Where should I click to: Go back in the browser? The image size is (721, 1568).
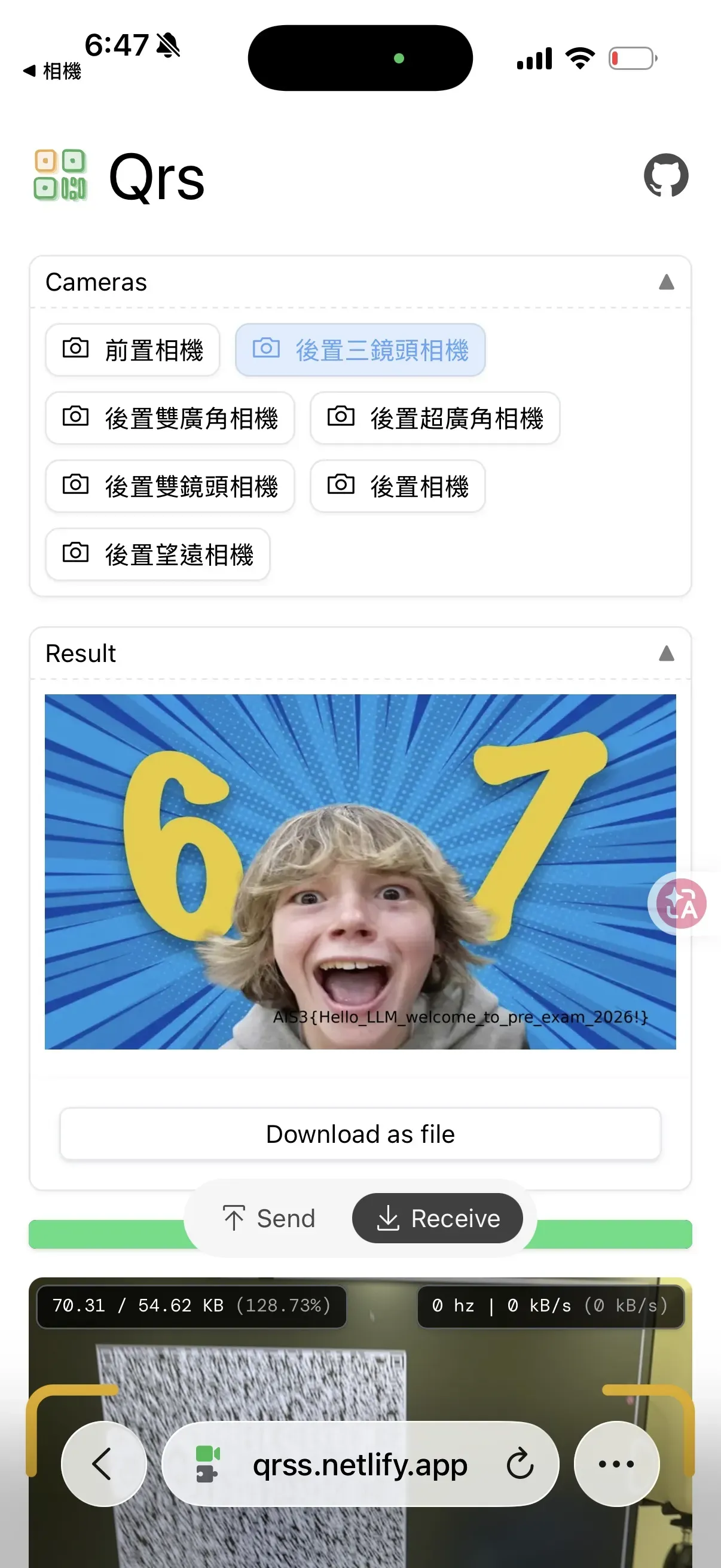pos(104,1464)
